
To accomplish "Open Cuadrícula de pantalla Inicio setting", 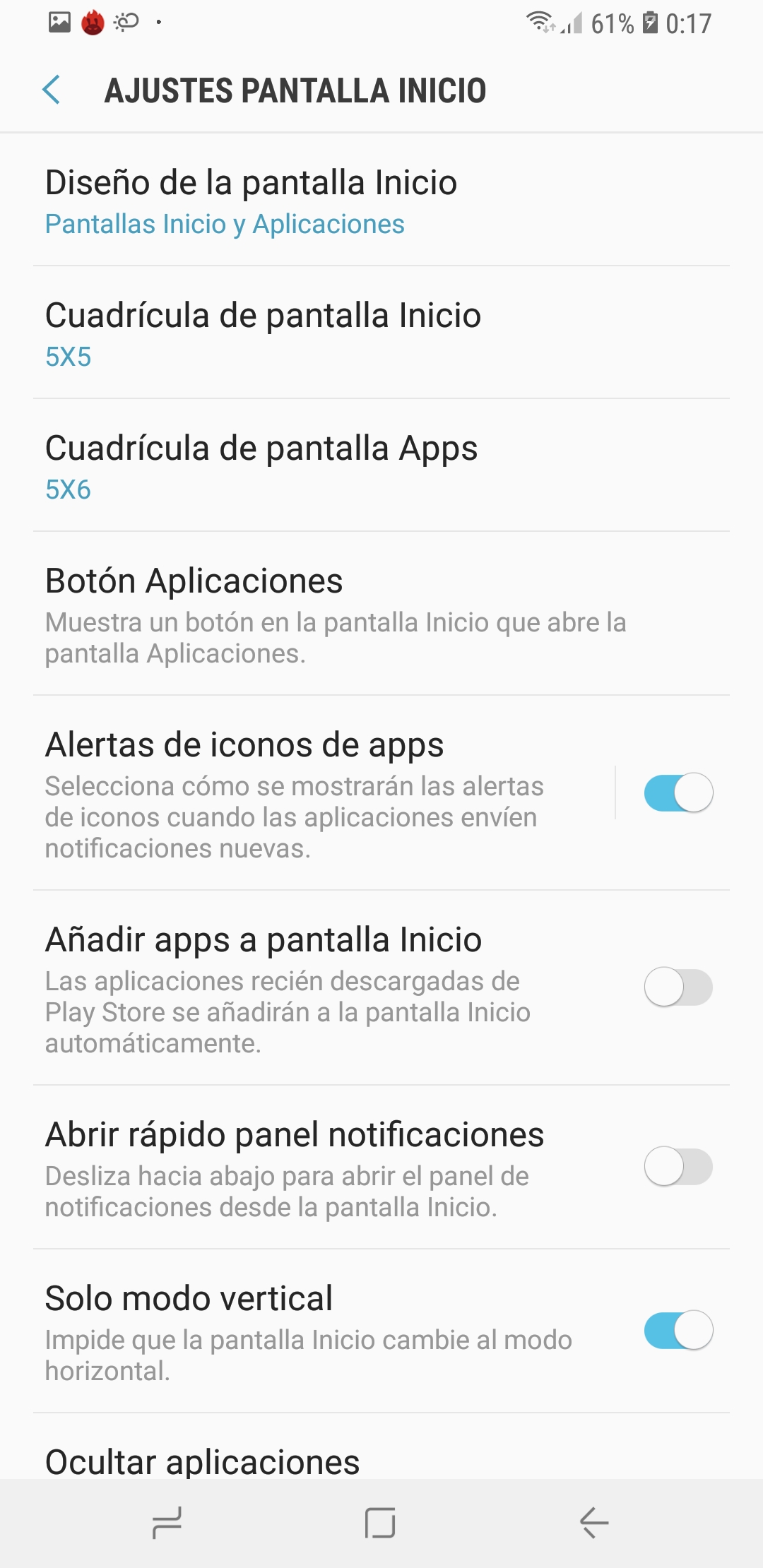I will coord(381,333).
